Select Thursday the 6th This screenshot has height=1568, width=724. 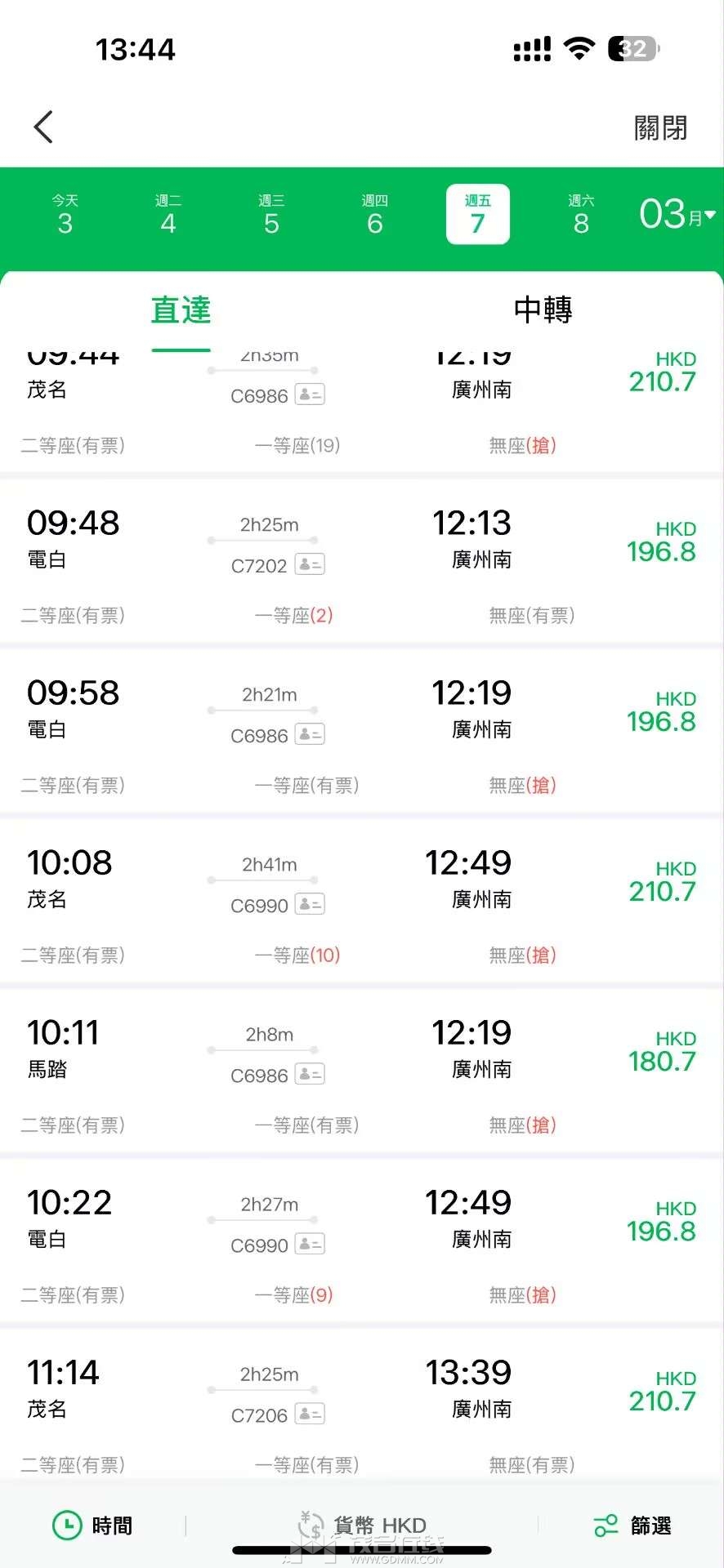click(375, 215)
